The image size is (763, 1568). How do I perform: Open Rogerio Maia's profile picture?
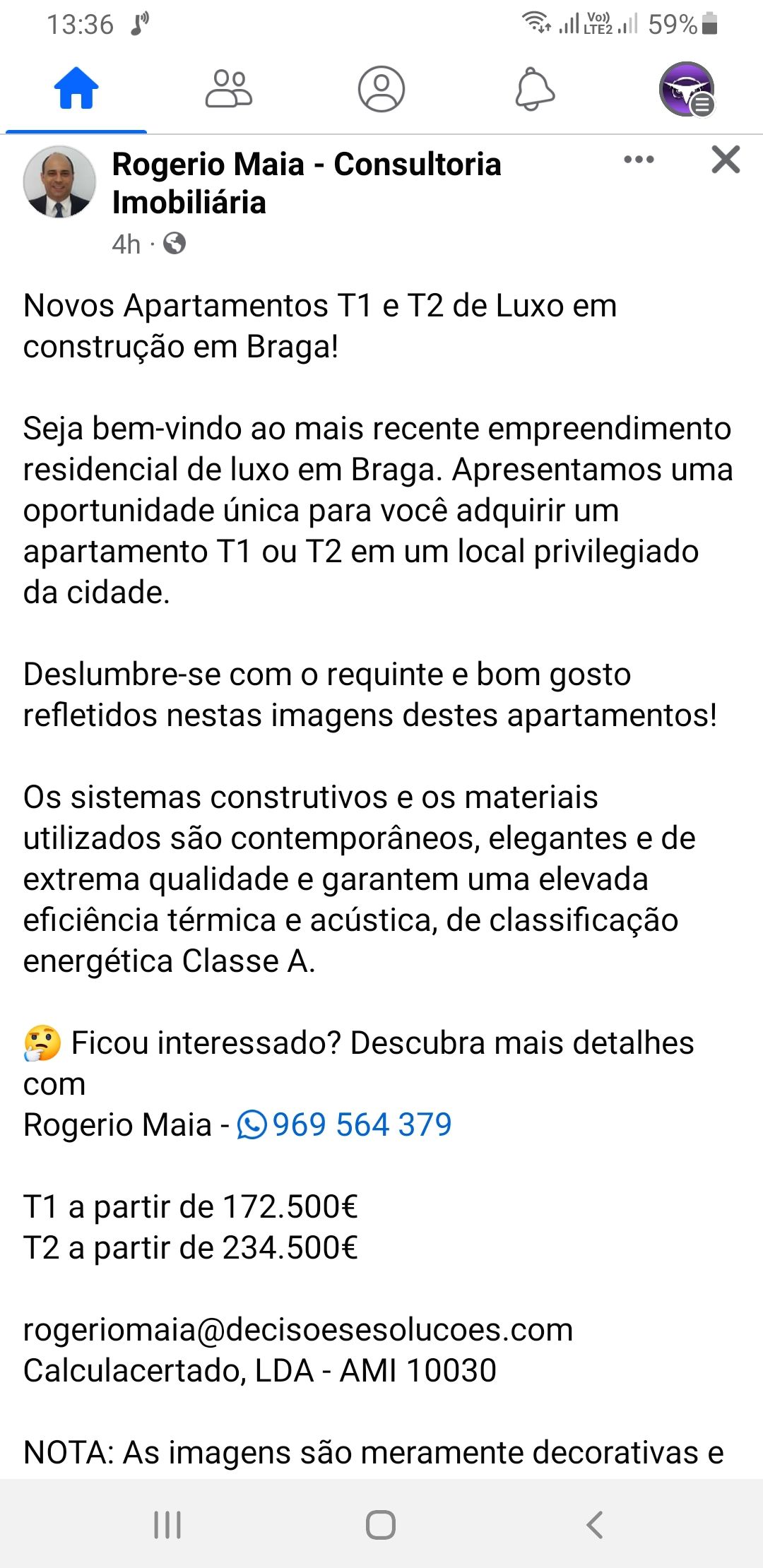tap(59, 182)
